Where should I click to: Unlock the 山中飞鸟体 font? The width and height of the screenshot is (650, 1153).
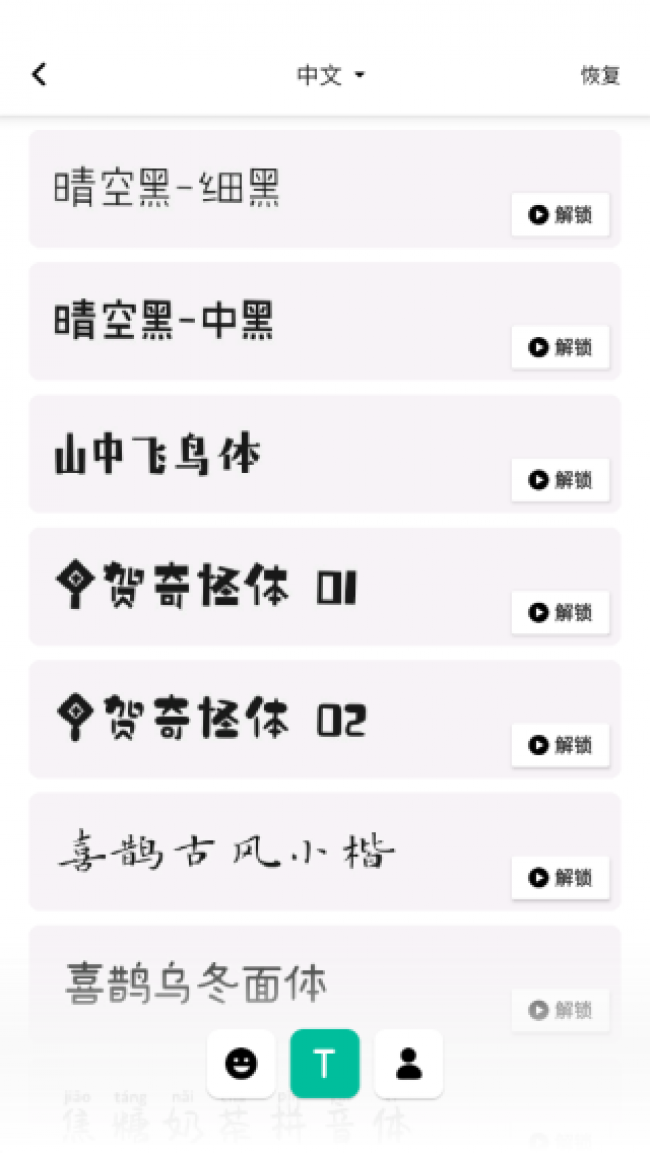[560, 480]
